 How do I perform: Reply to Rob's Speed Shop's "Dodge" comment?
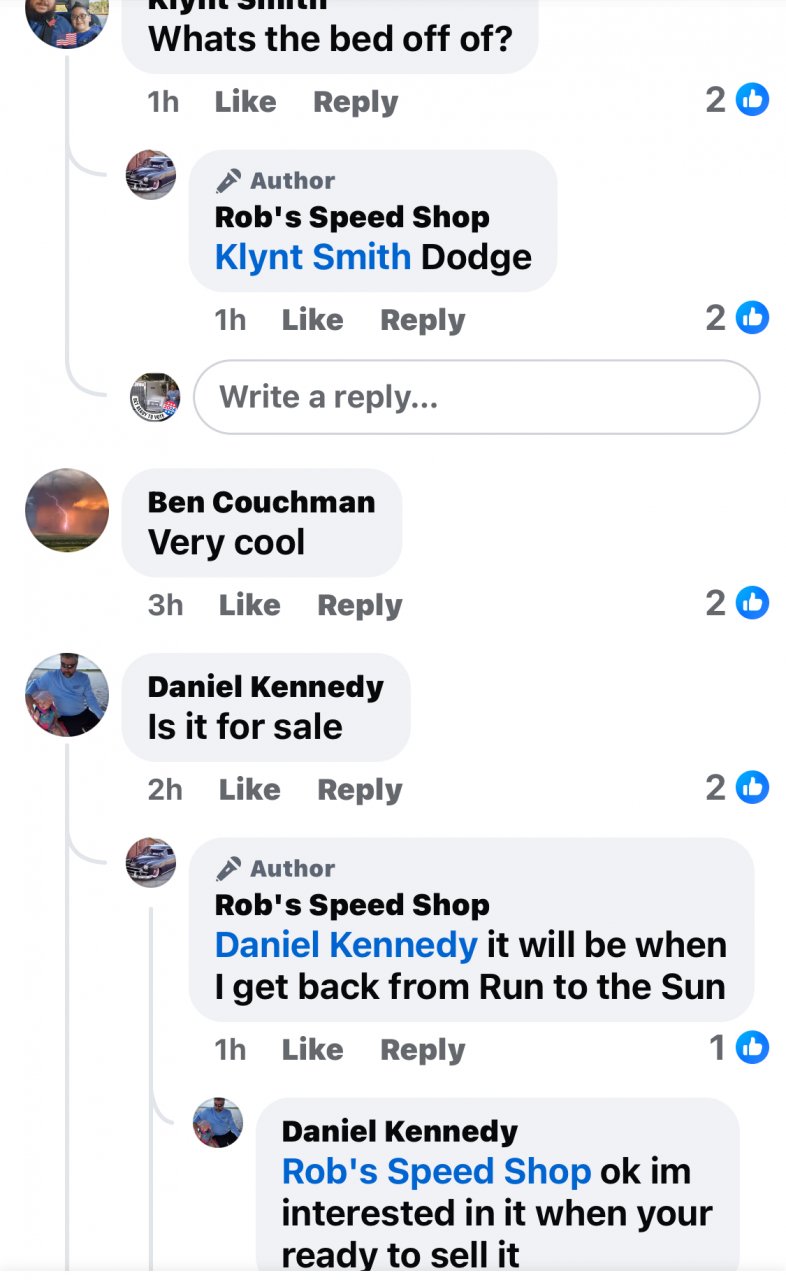click(x=422, y=320)
